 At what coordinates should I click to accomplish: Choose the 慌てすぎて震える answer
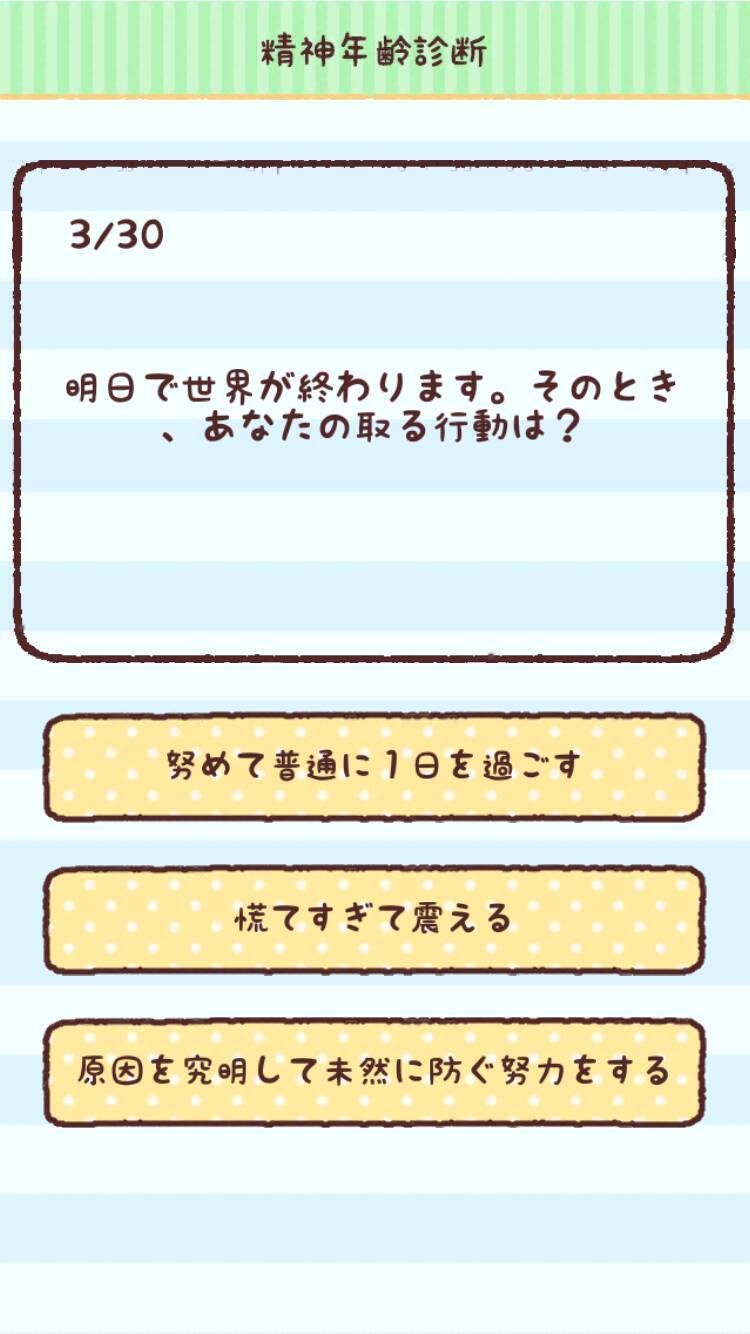(374, 920)
